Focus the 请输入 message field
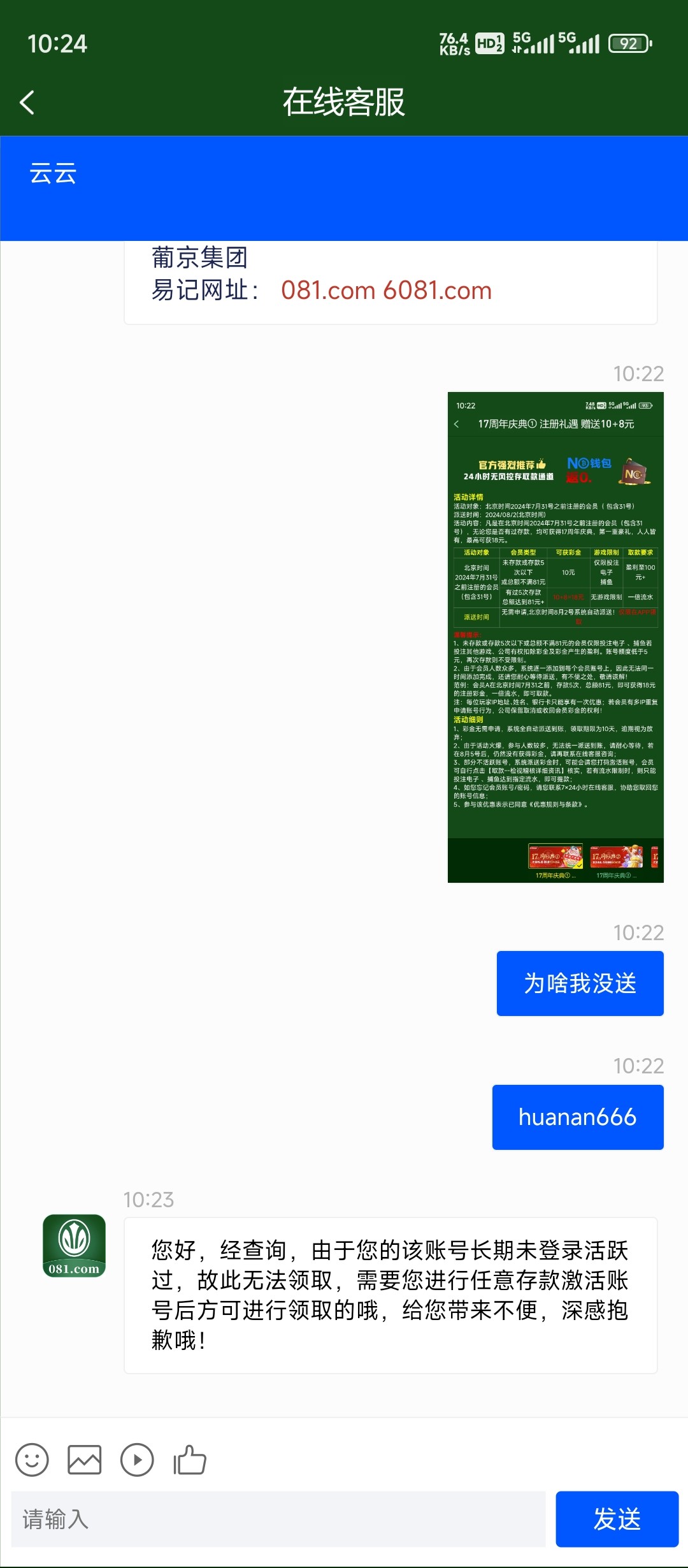Image resolution: width=688 pixels, height=1568 pixels. 278,1519
